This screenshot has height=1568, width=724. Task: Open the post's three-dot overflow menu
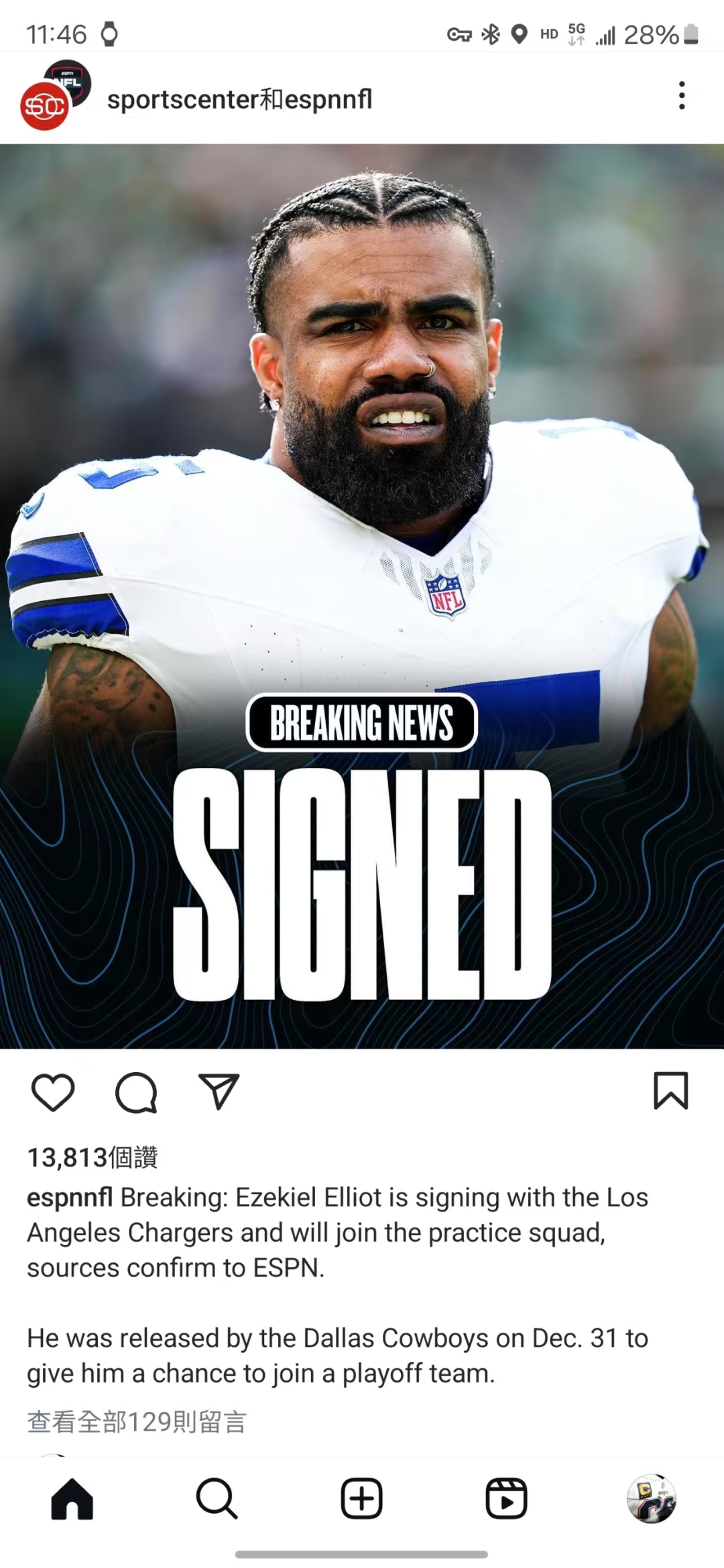tap(682, 96)
